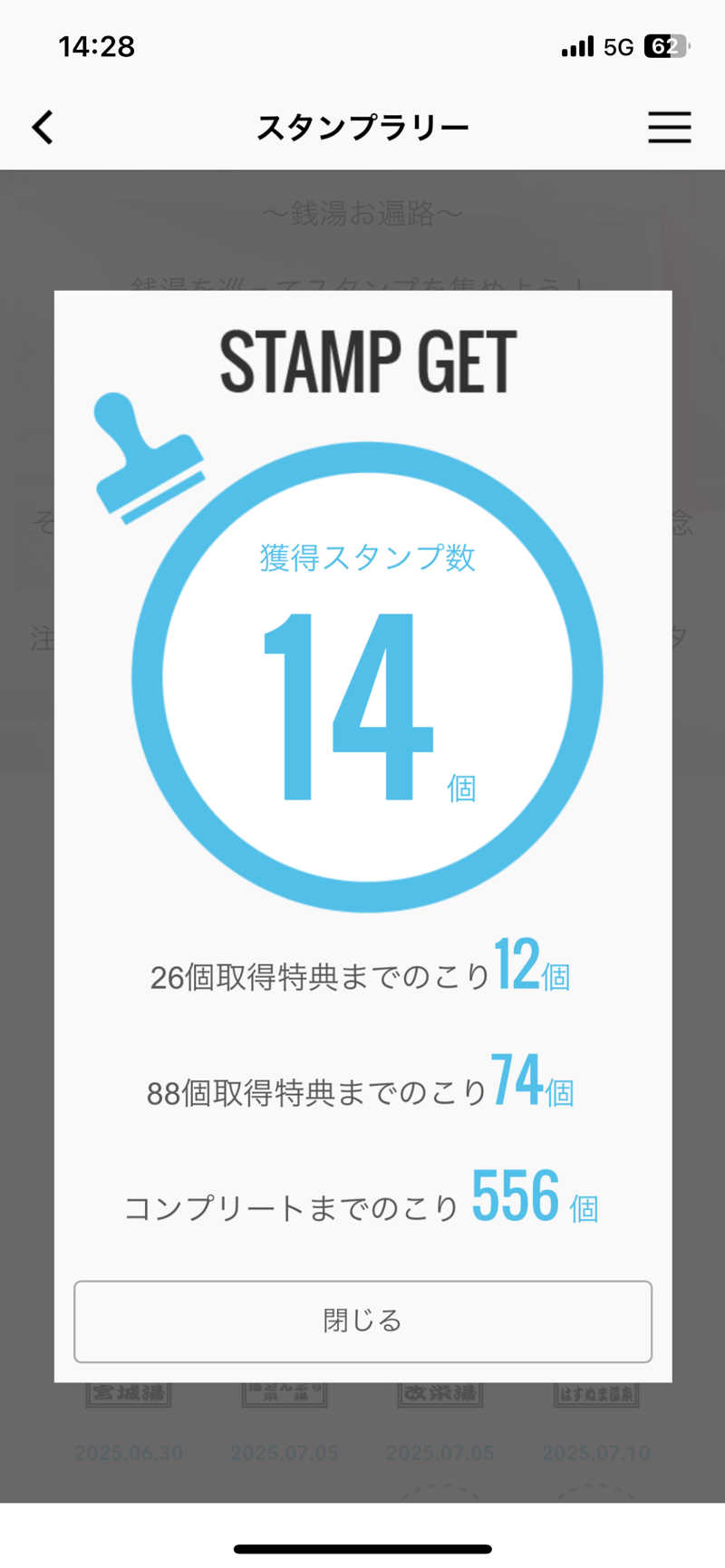Viewport: 725px width, 1568px height.
Task: Open the hamburger menu
Action: point(669,127)
